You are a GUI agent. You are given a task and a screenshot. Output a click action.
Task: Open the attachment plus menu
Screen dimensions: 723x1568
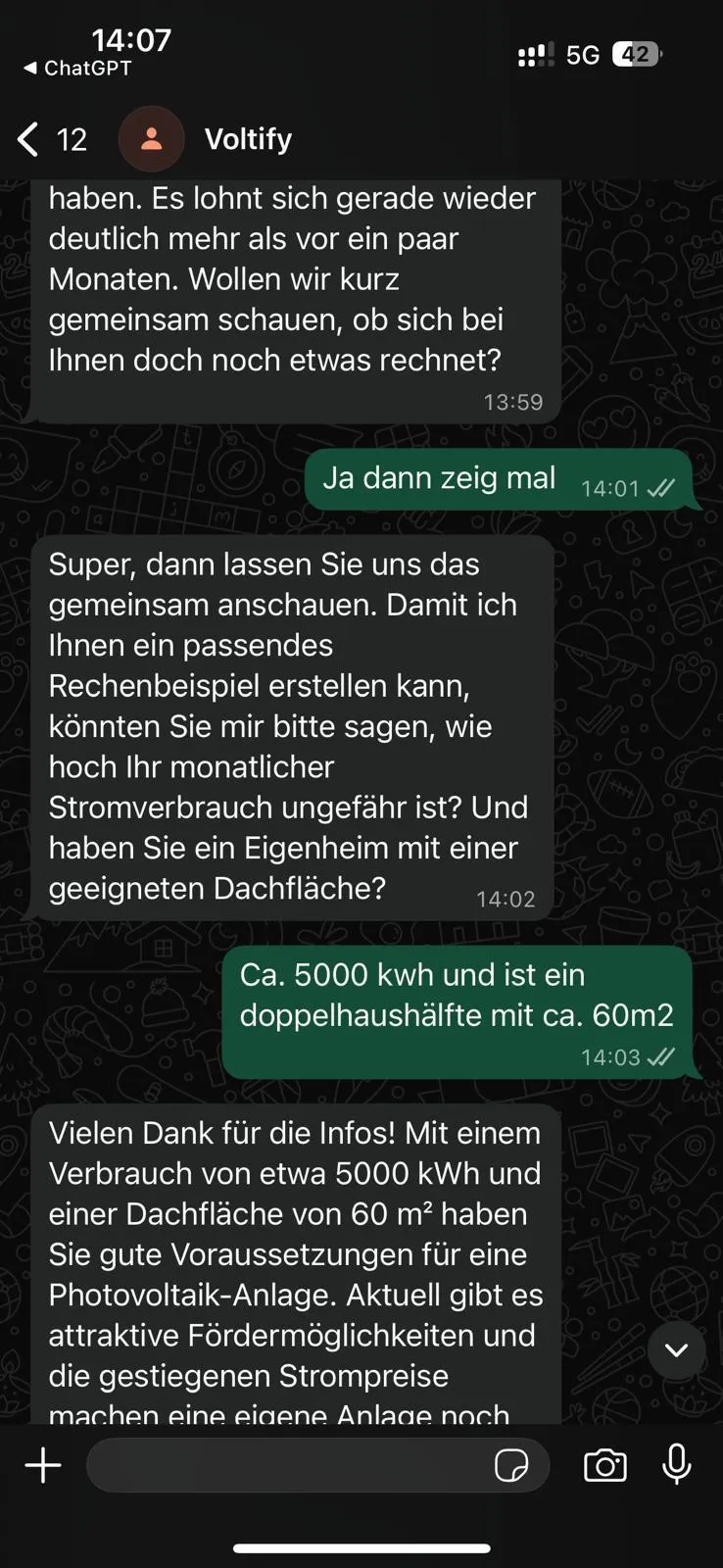43,1466
